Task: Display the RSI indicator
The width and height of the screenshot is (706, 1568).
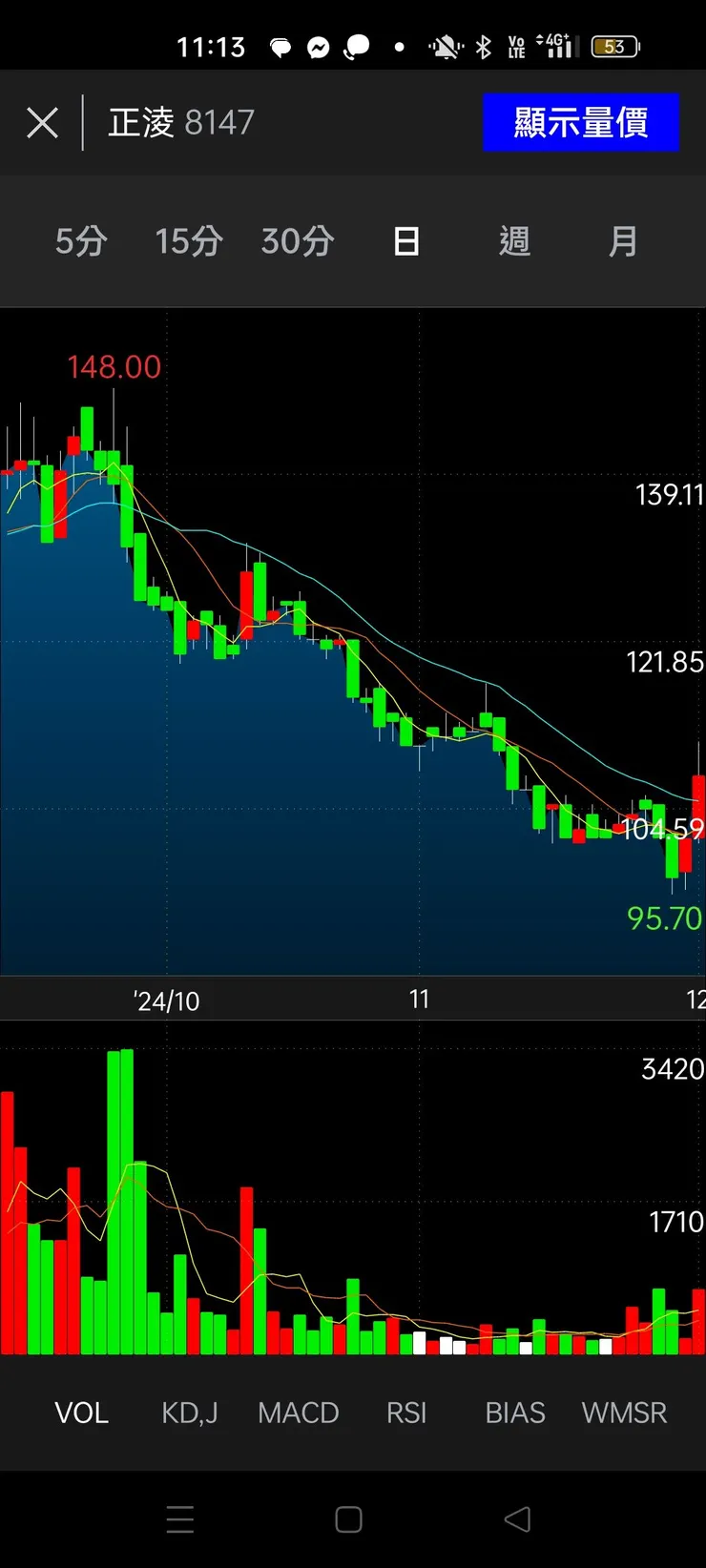Action: tap(406, 1413)
